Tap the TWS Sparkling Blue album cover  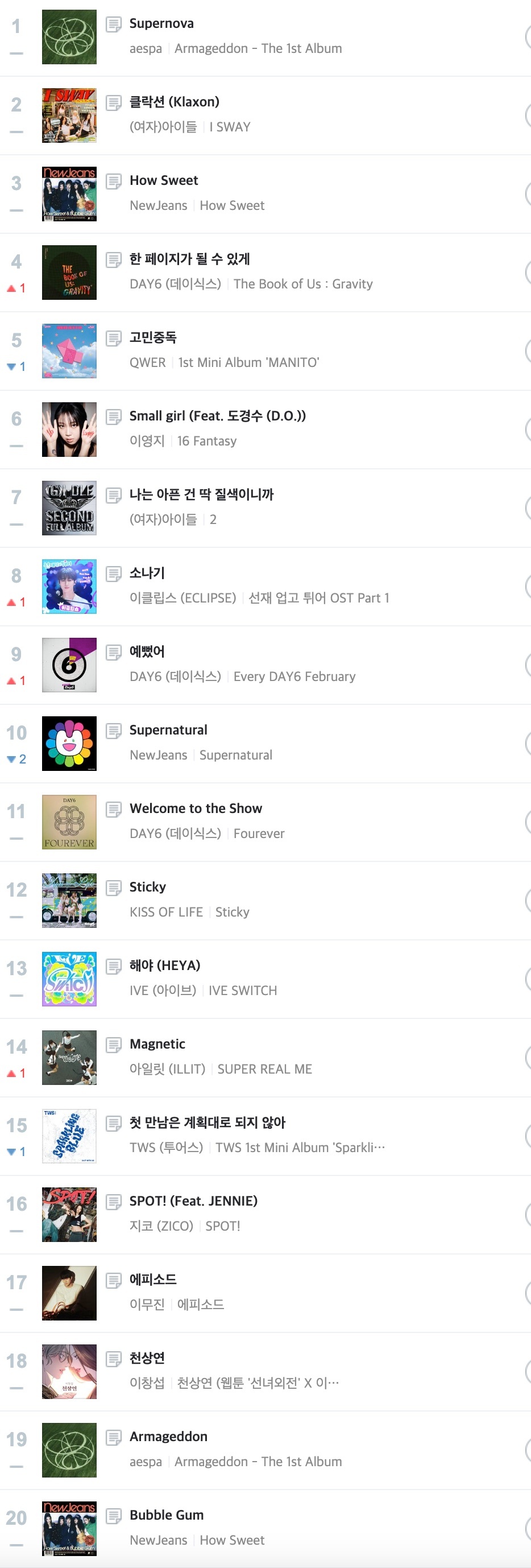point(69,1136)
